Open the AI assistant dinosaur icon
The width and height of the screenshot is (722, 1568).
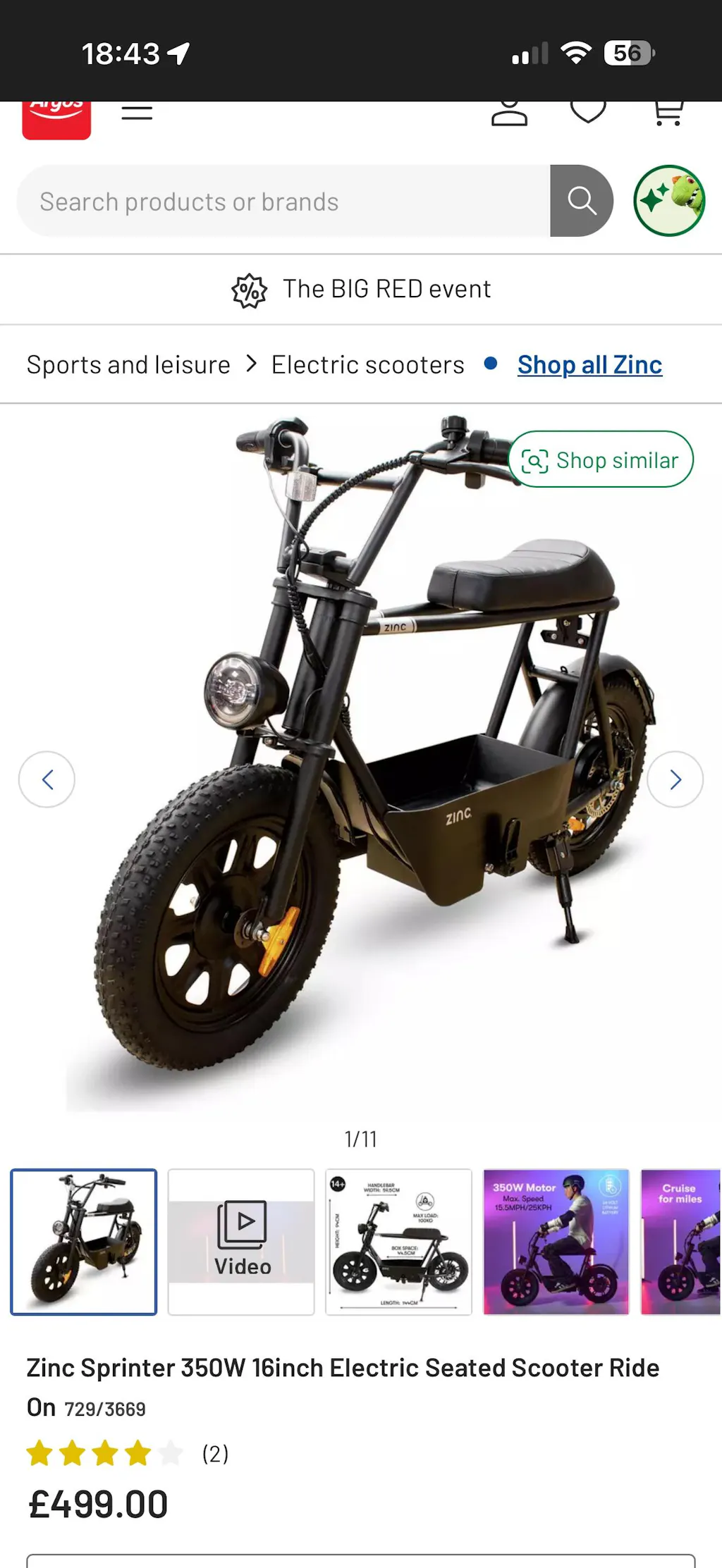point(669,201)
